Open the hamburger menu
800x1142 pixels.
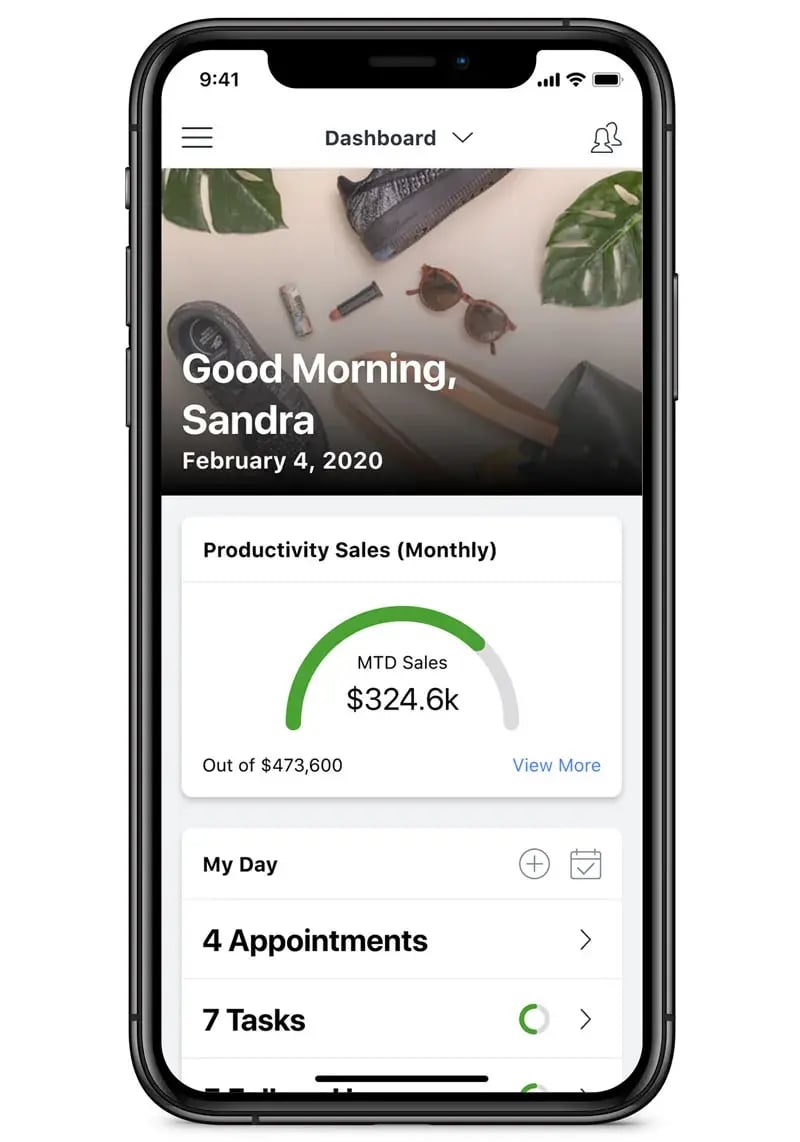point(197,138)
